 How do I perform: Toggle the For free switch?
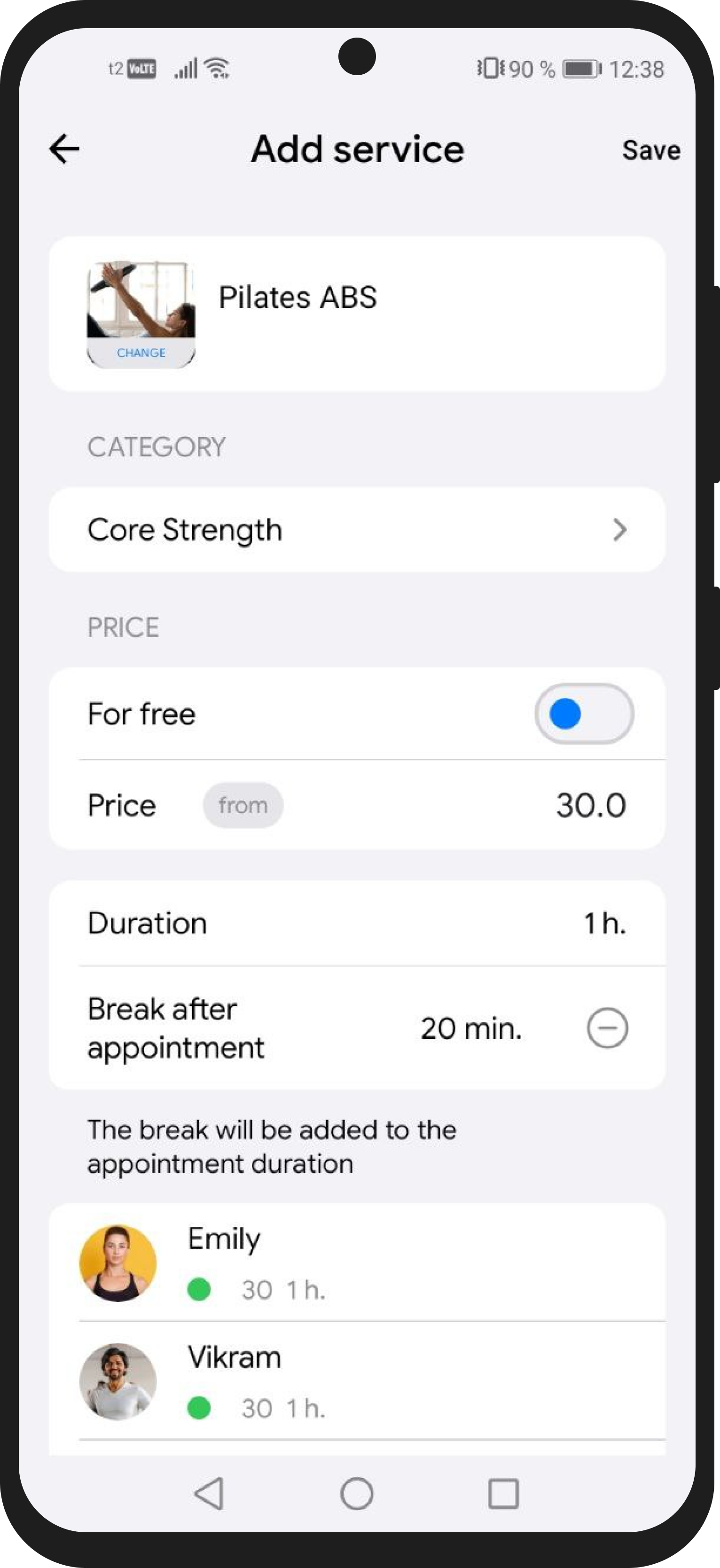(584, 713)
